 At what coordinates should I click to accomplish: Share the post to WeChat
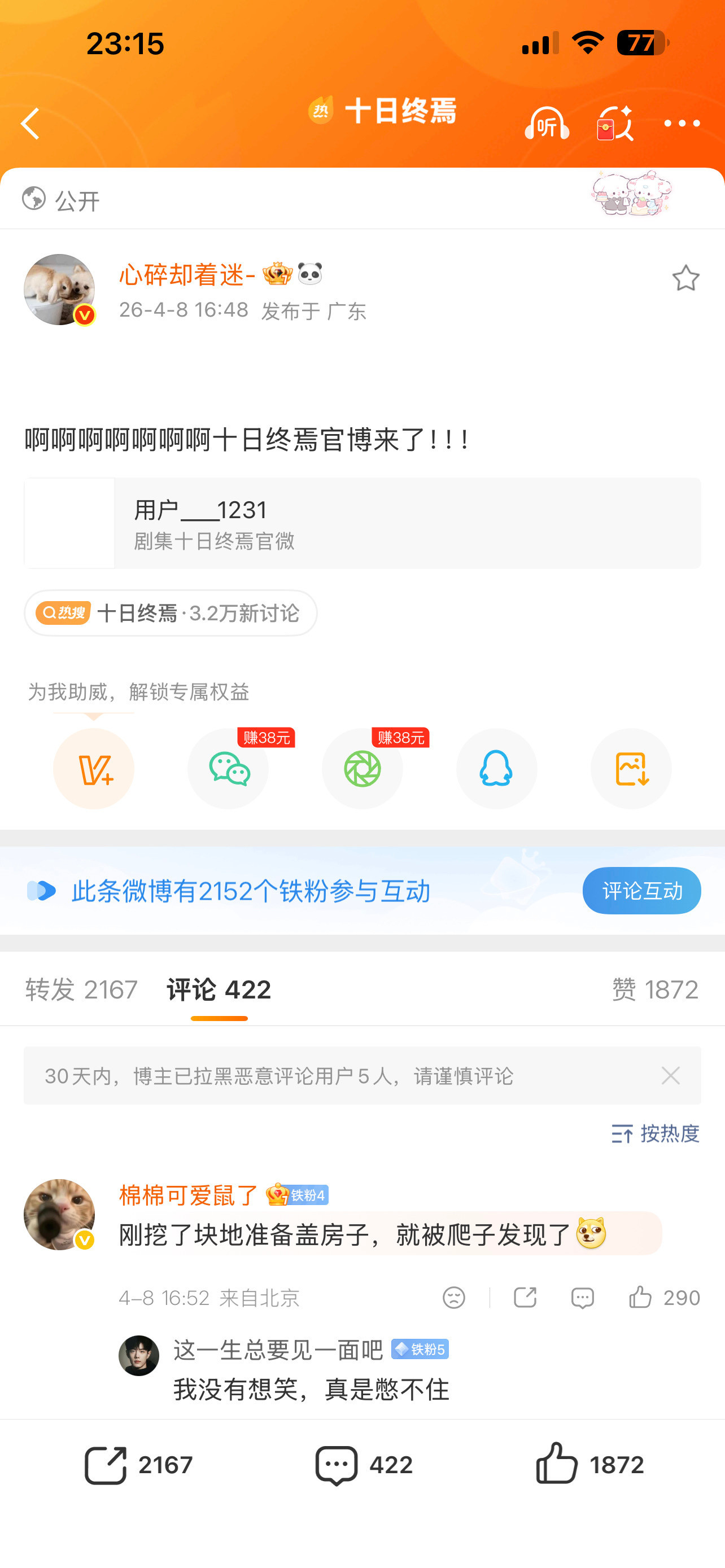pyautogui.click(x=228, y=769)
